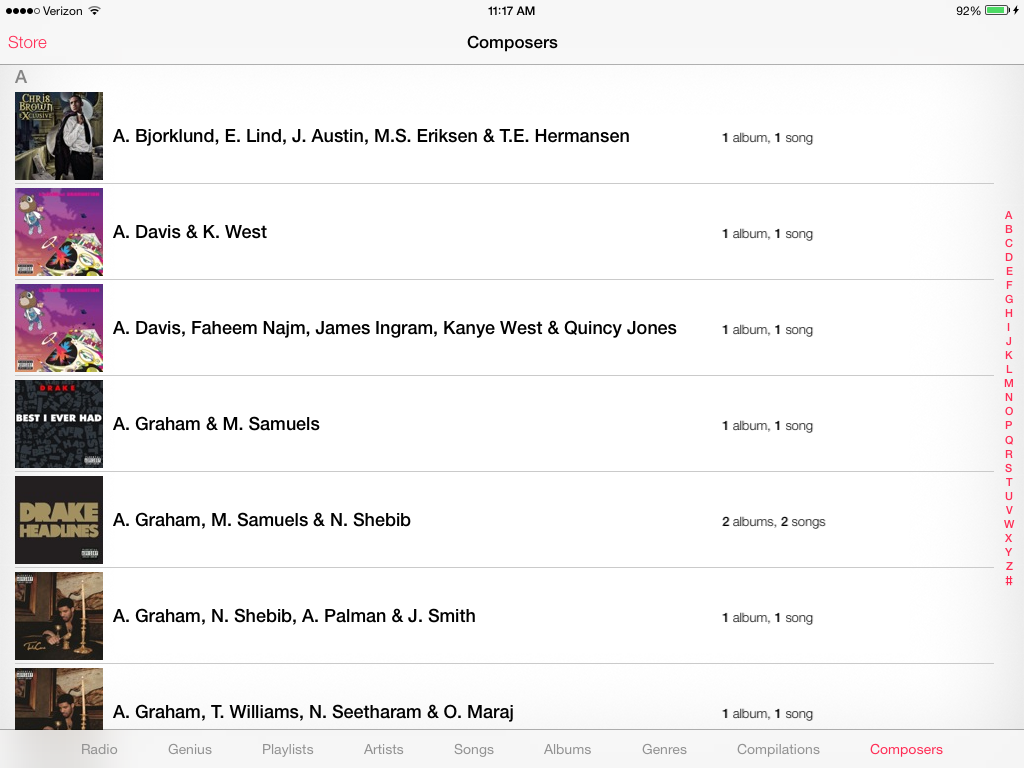Viewport: 1024px width, 768px height.
Task: Open the Store
Action: [27, 42]
